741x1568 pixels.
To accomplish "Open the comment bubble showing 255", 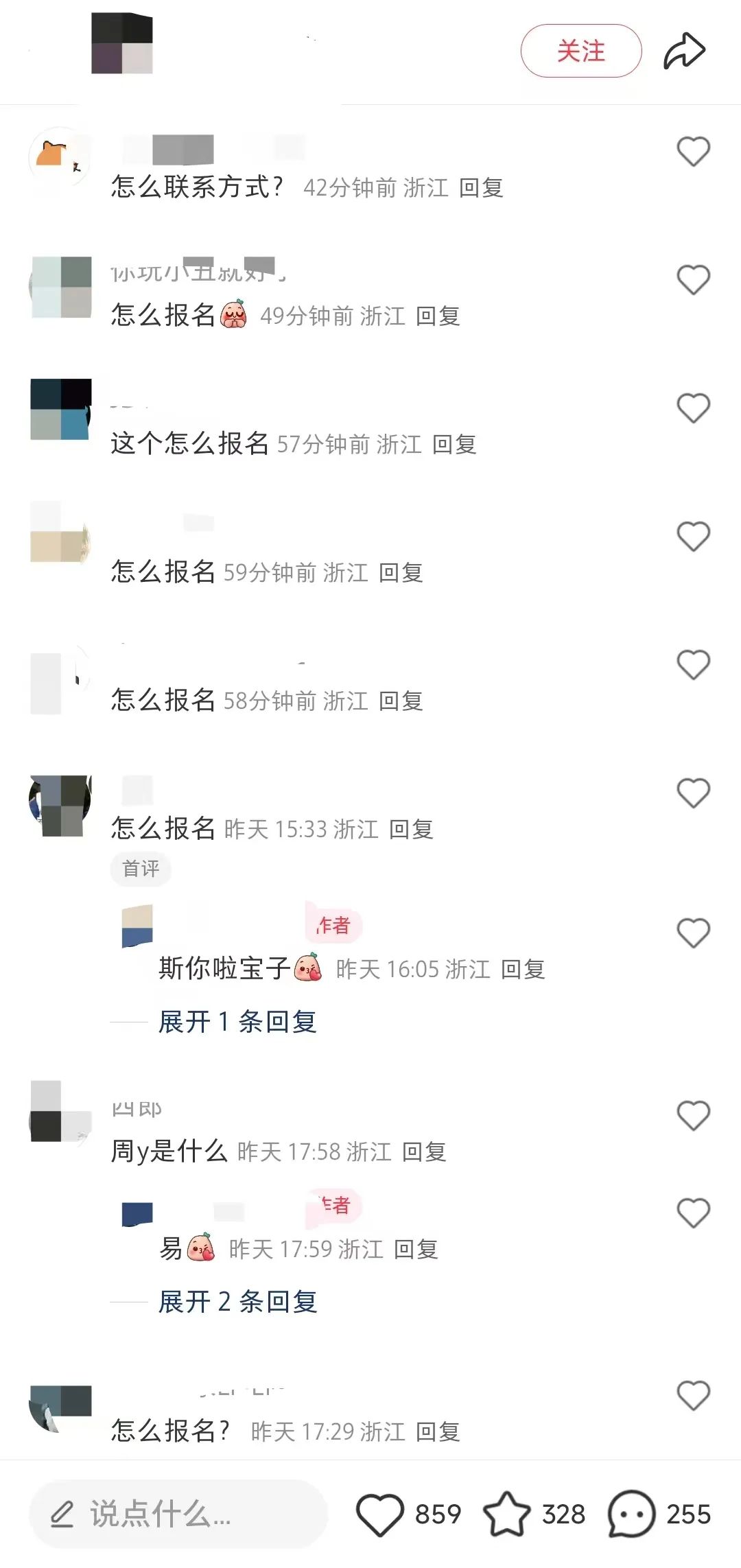I will pos(631,1514).
